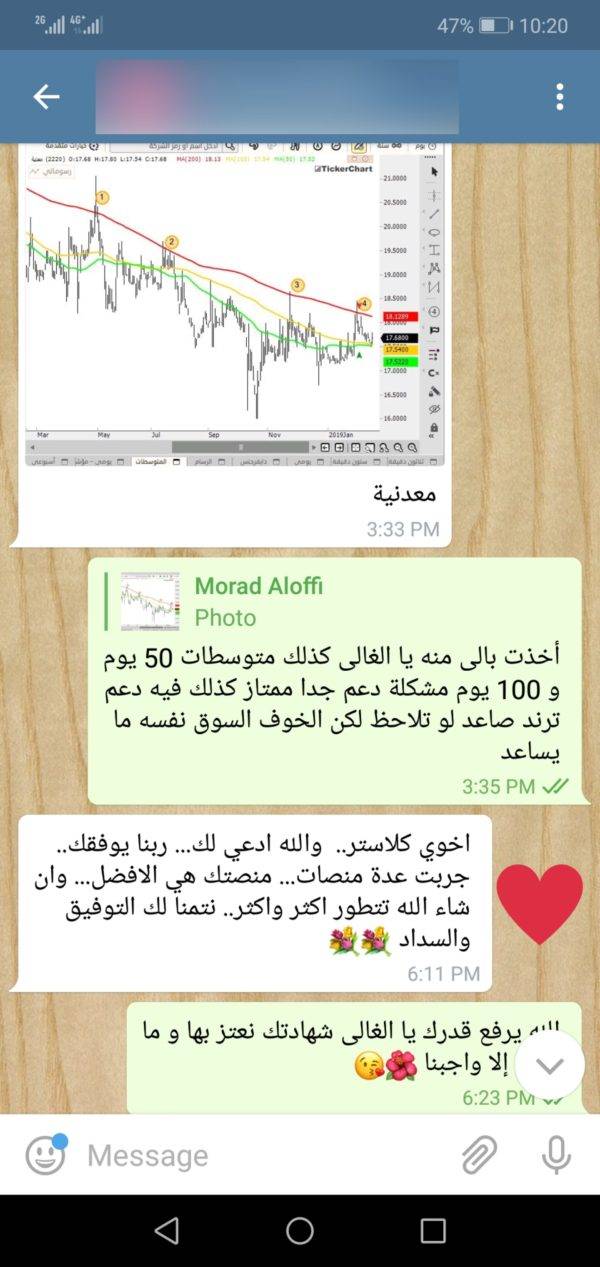Tap the system home button
600x1267 pixels.
pyautogui.click(x=300, y=1231)
